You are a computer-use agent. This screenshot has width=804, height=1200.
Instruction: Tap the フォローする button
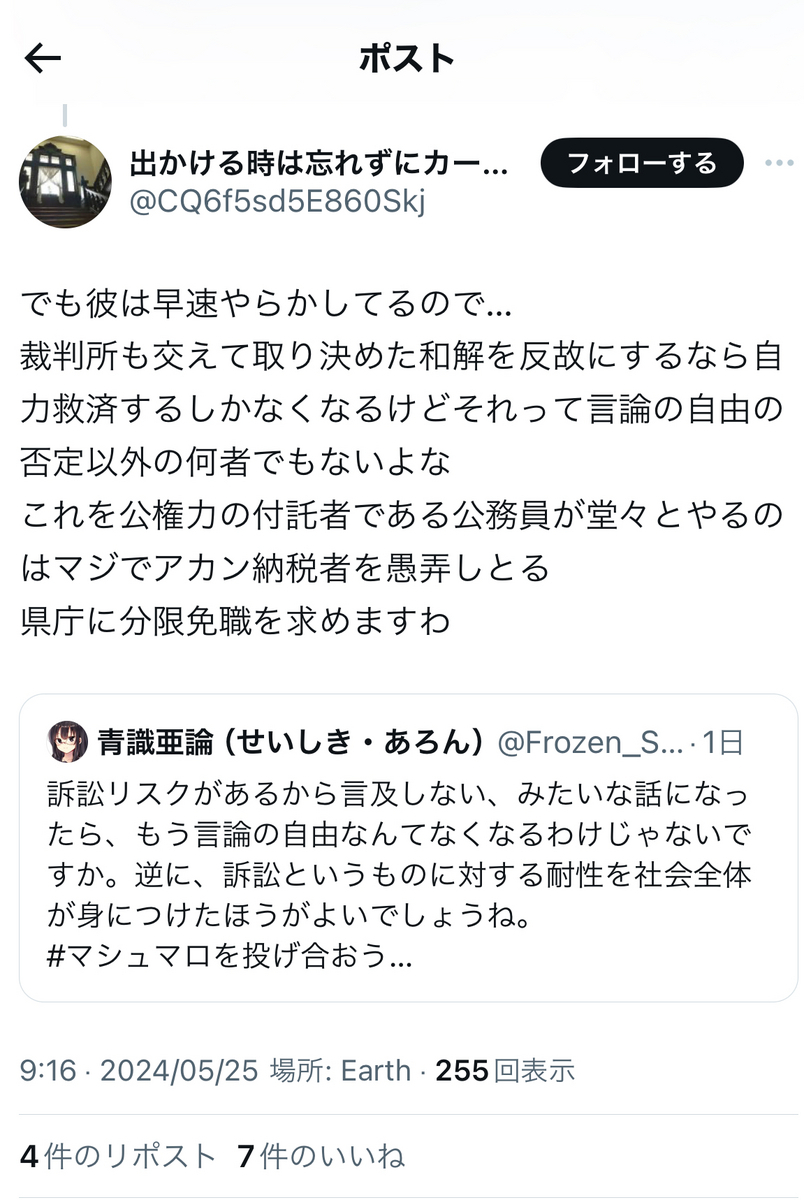pyautogui.click(x=642, y=163)
